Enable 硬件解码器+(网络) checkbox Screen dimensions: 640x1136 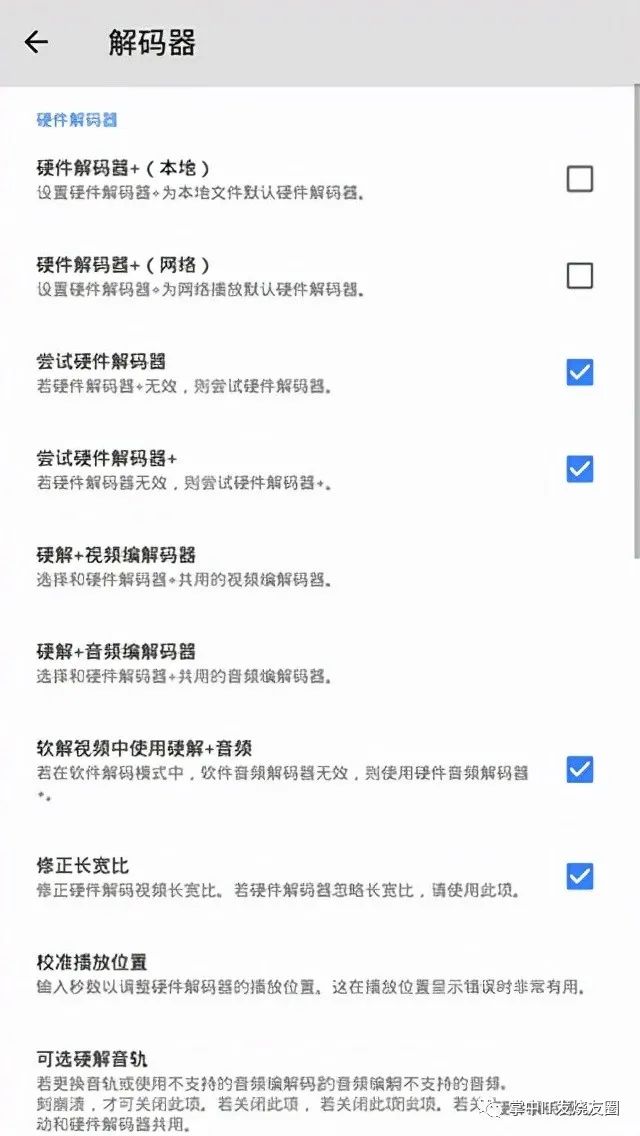point(579,275)
